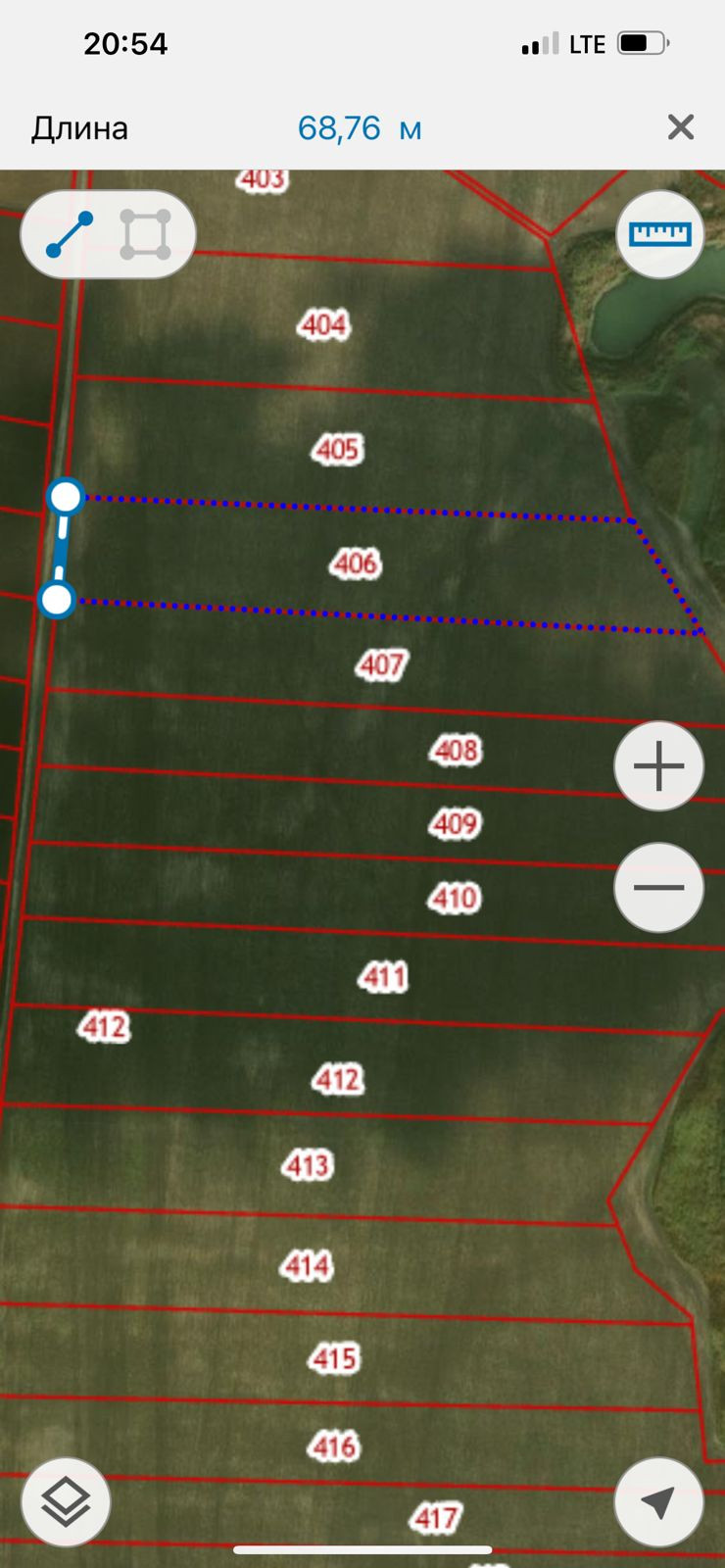Tap the lower measurement point handle
This screenshot has height=1568, width=725.
coord(57,599)
